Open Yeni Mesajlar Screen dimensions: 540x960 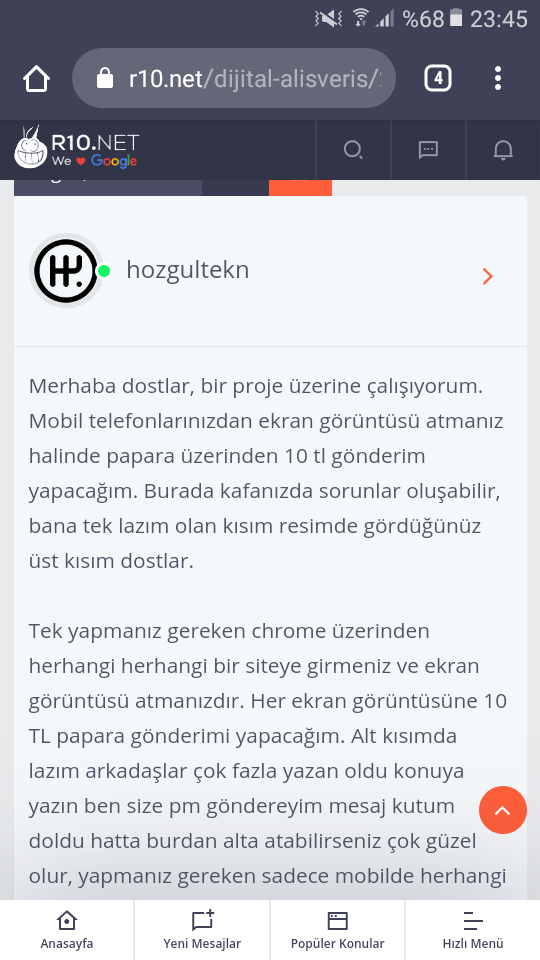[202, 929]
